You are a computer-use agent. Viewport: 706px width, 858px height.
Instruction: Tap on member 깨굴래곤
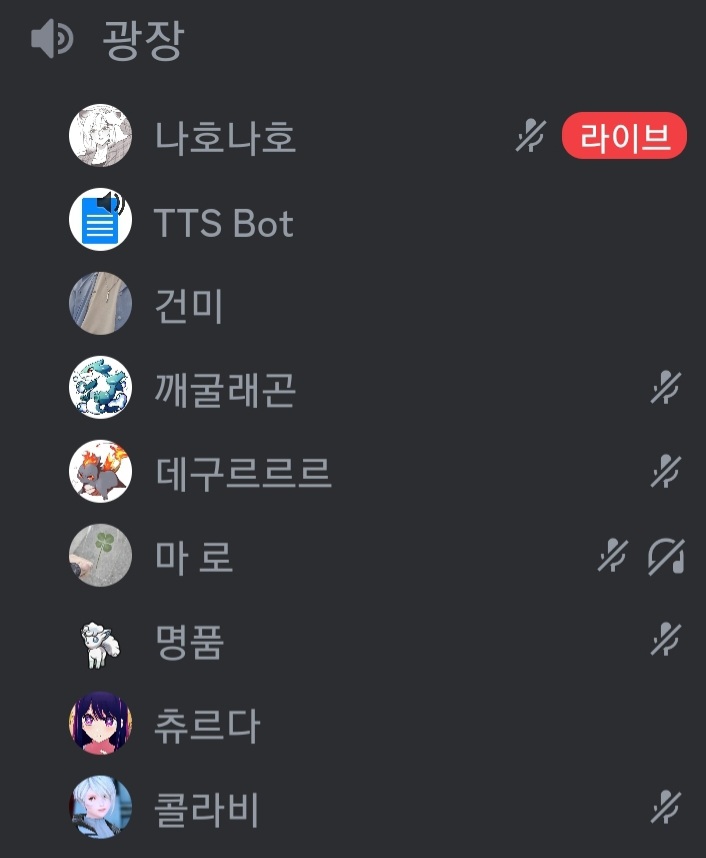(x=225, y=388)
